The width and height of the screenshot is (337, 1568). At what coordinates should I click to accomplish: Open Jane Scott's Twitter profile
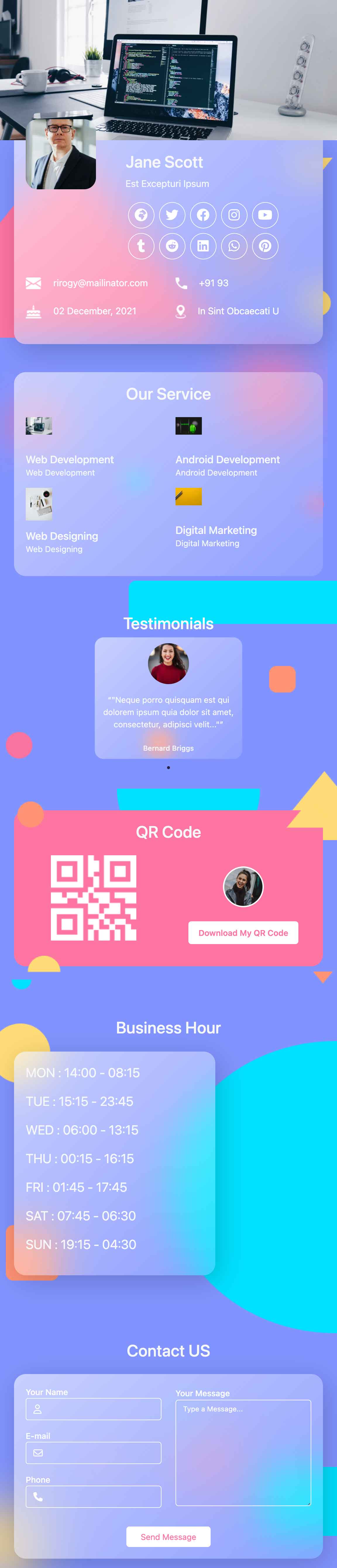click(x=172, y=215)
